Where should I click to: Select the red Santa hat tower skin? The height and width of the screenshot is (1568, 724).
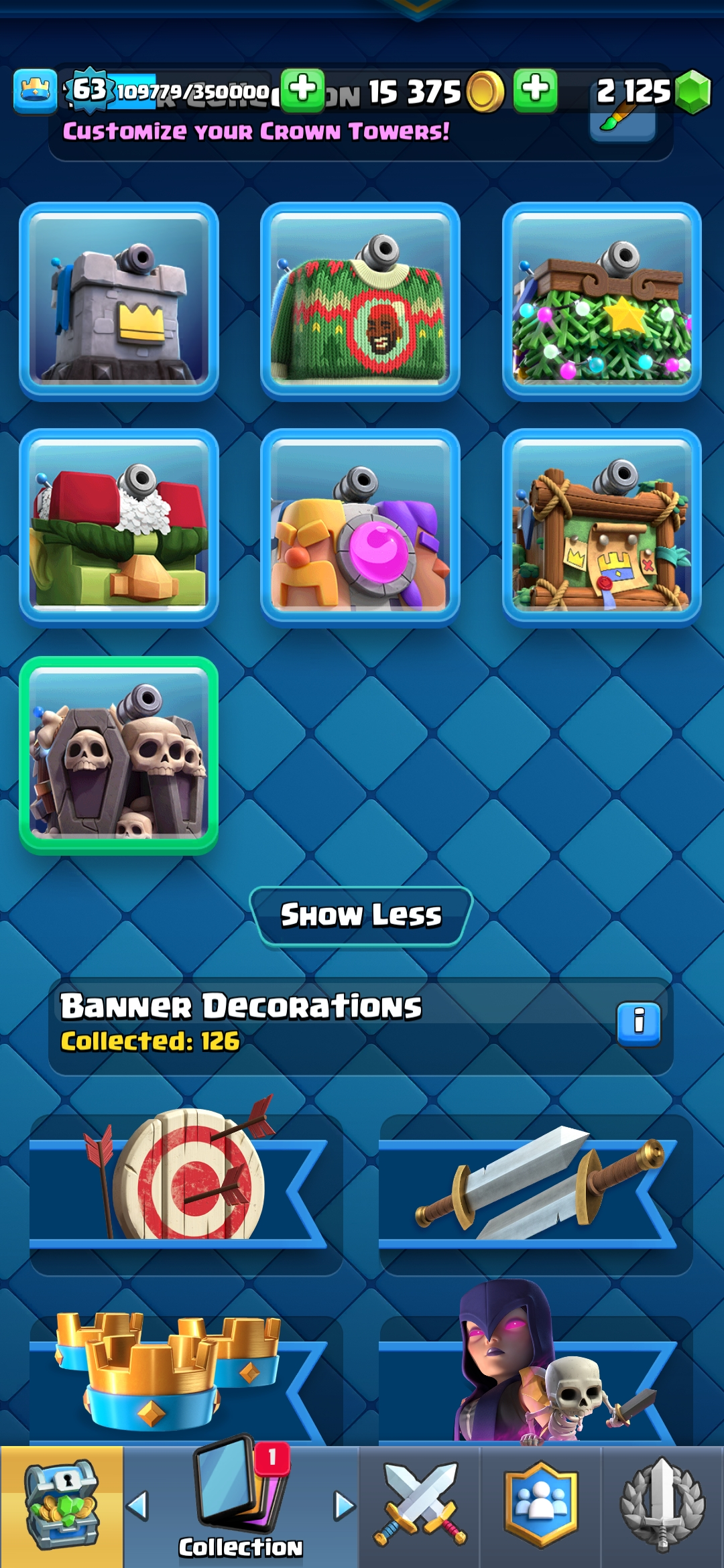tap(119, 527)
